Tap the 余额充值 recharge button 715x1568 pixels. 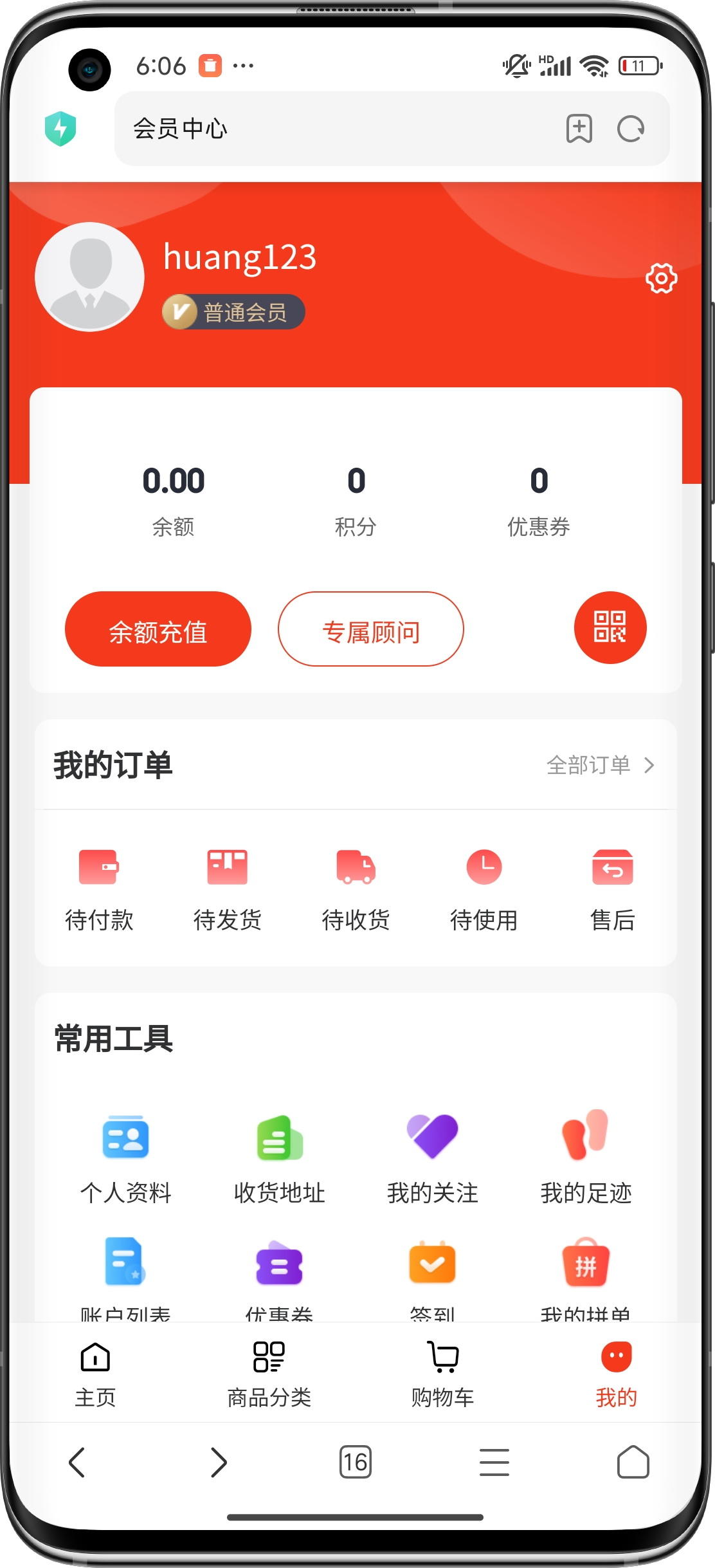click(x=158, y=629)
